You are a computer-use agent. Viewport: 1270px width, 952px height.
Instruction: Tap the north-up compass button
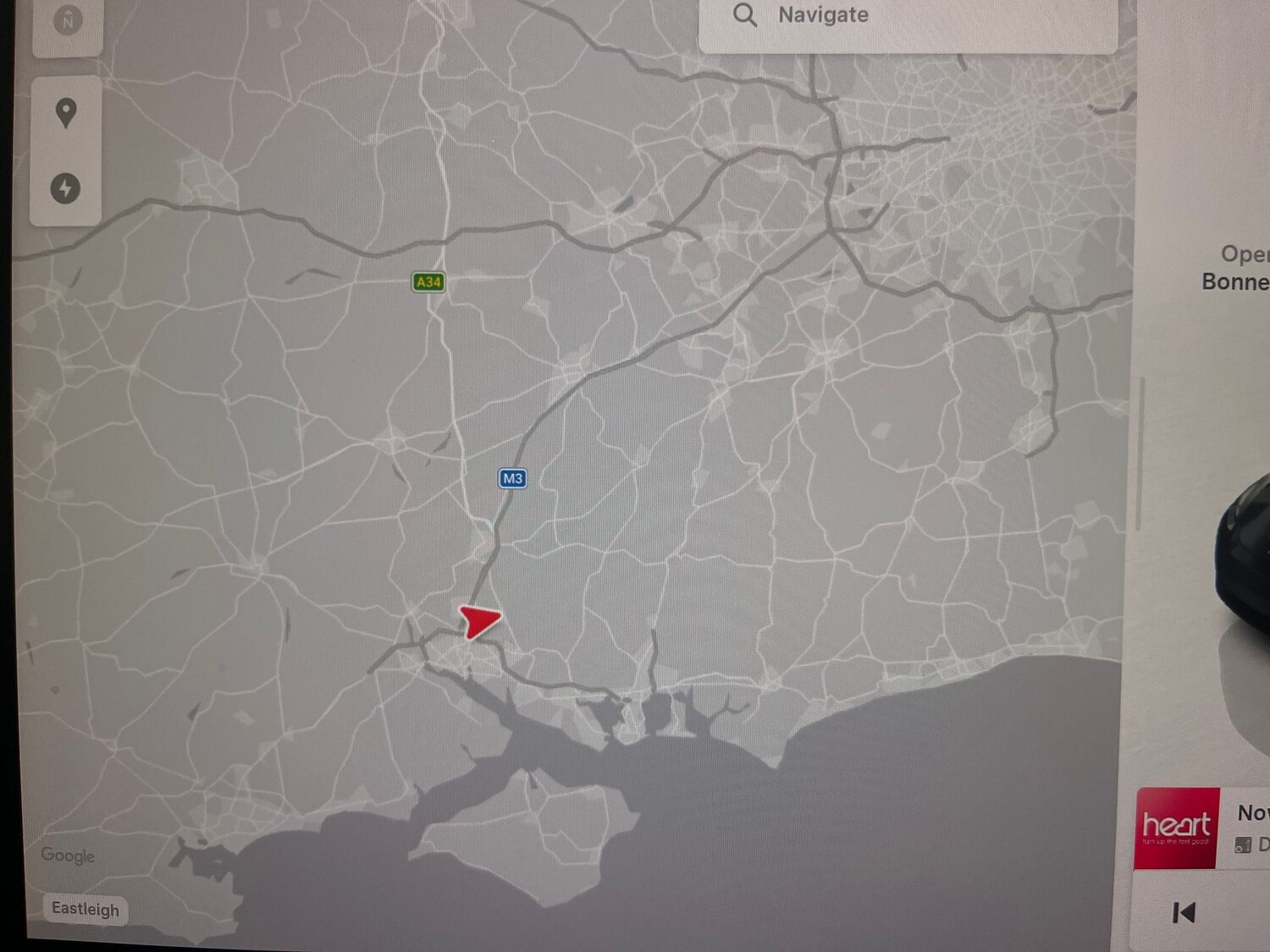pos(68,20)
